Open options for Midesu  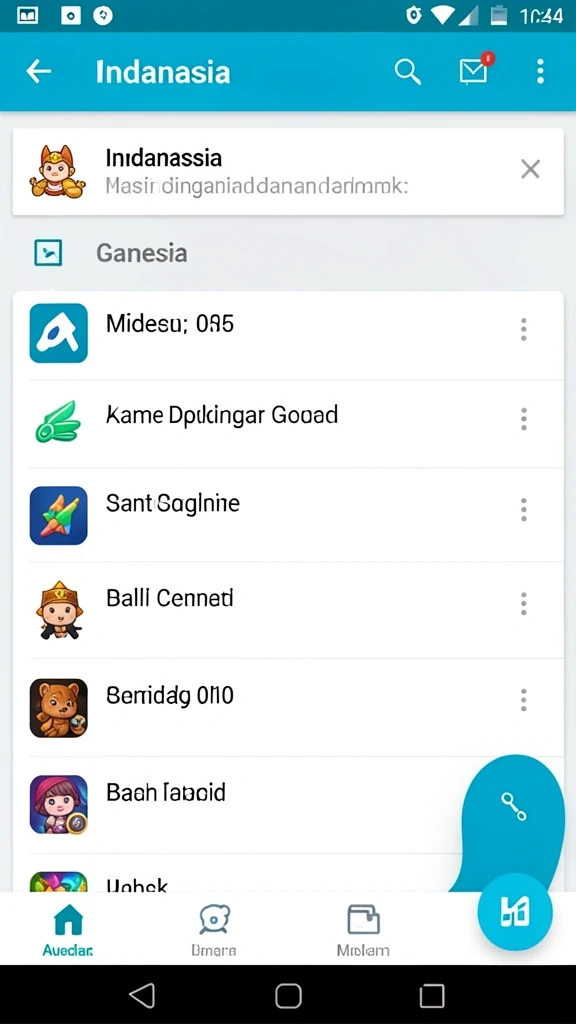(523, 330)
